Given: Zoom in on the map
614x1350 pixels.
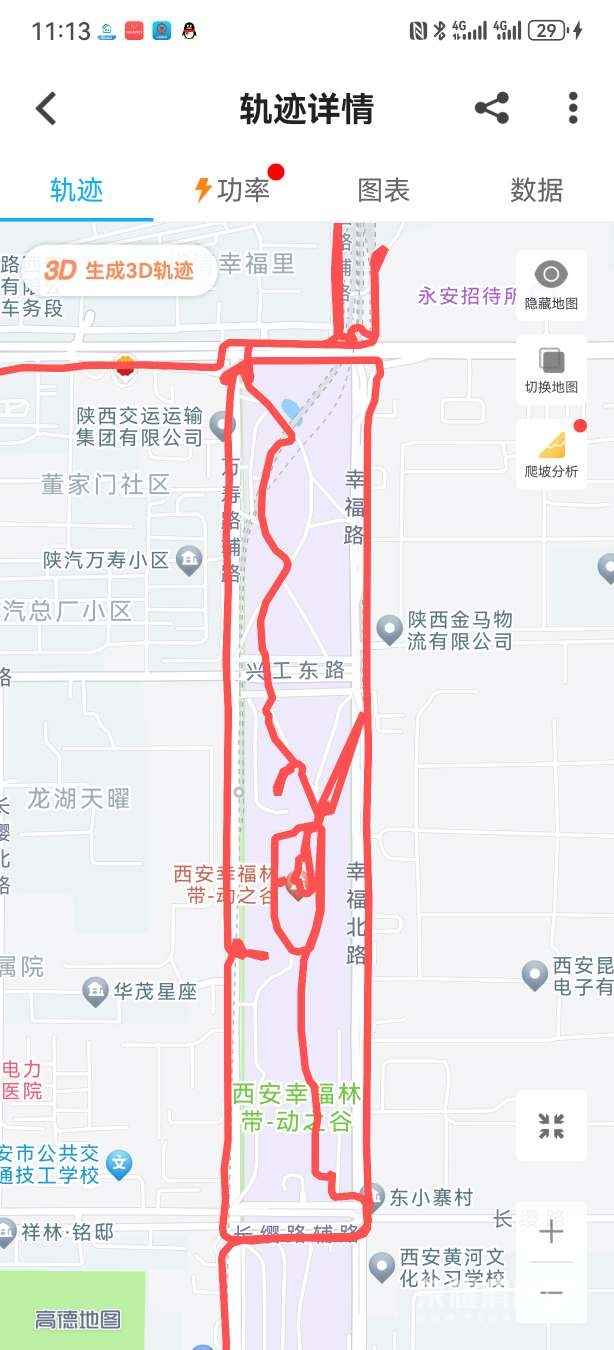Looking at the screenshot, I should click(551, 1231).
